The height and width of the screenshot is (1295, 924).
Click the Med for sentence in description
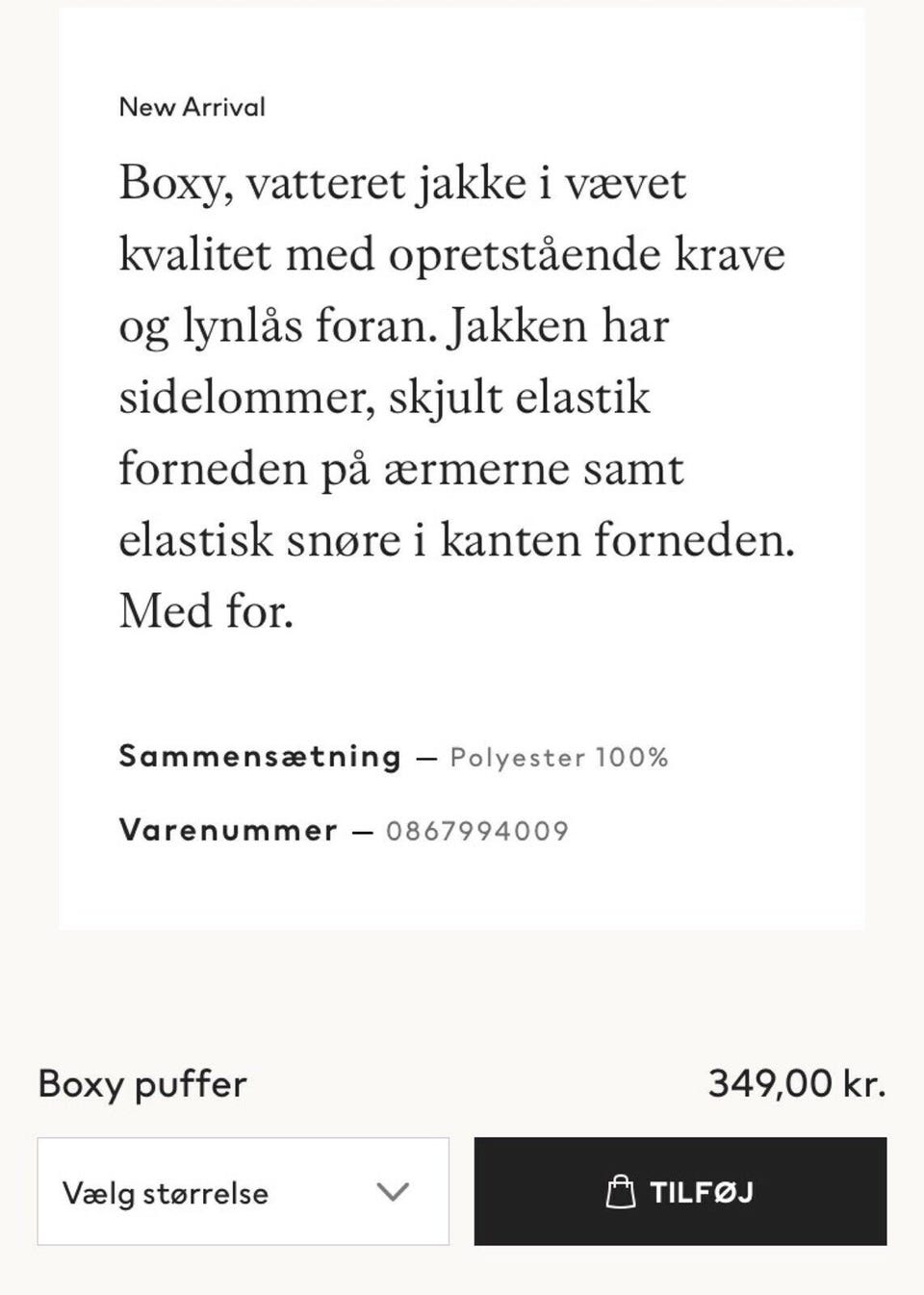pyautogui.click(x=205, y=610)
